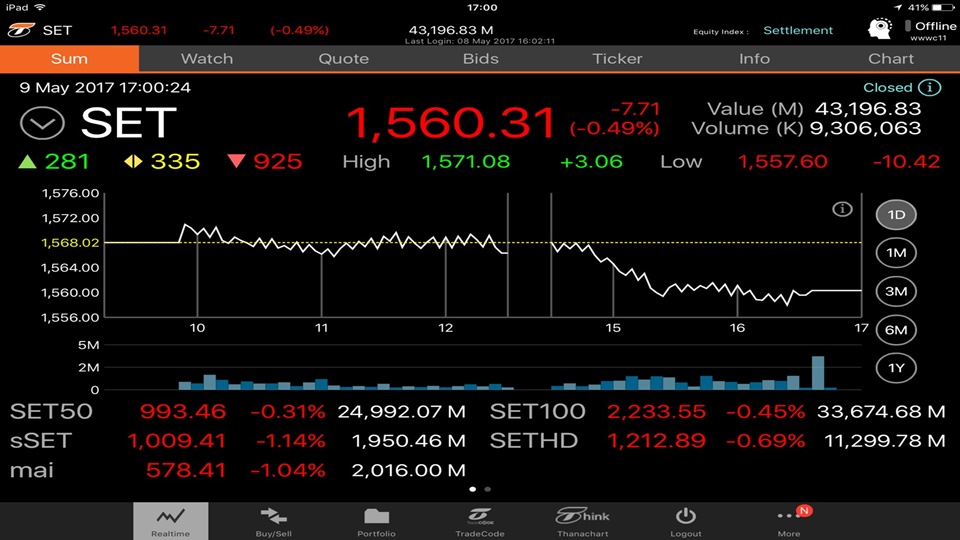The width and height of the screenshot is (960, 540).
Task: Tap the info icon beside Closed
Action: click(930, 88)
